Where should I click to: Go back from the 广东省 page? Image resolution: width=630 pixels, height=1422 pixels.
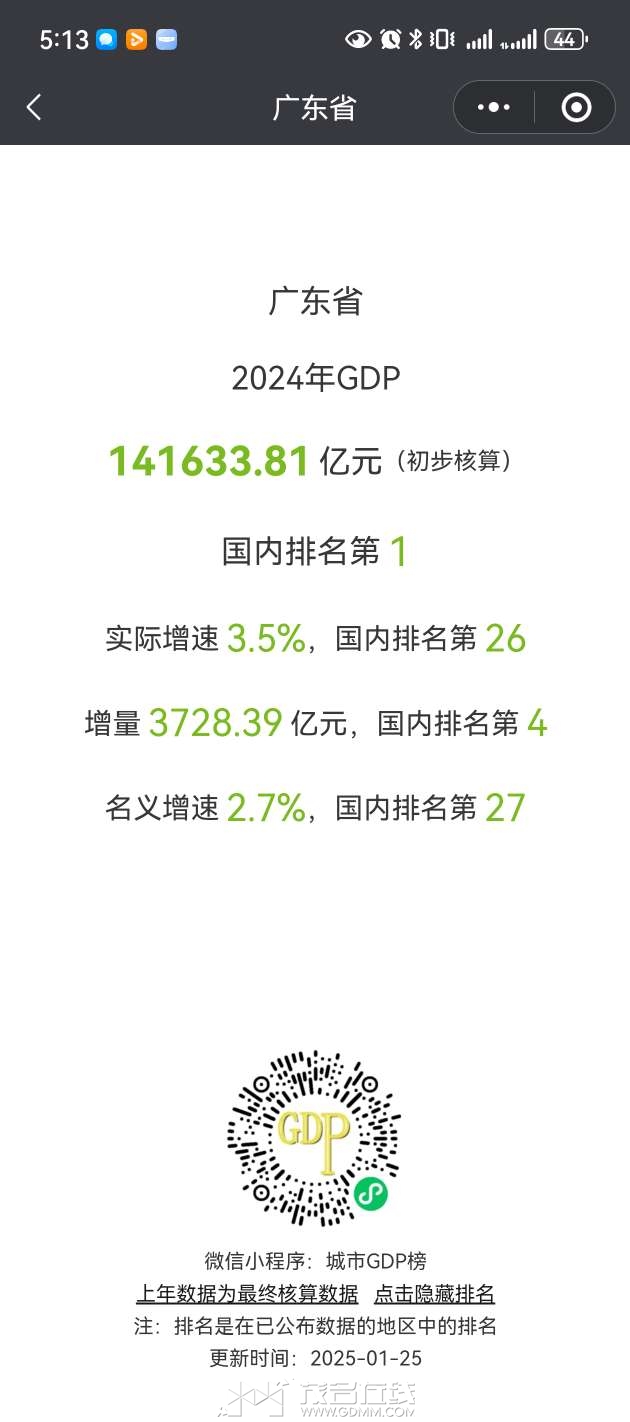tap(34, 107)
